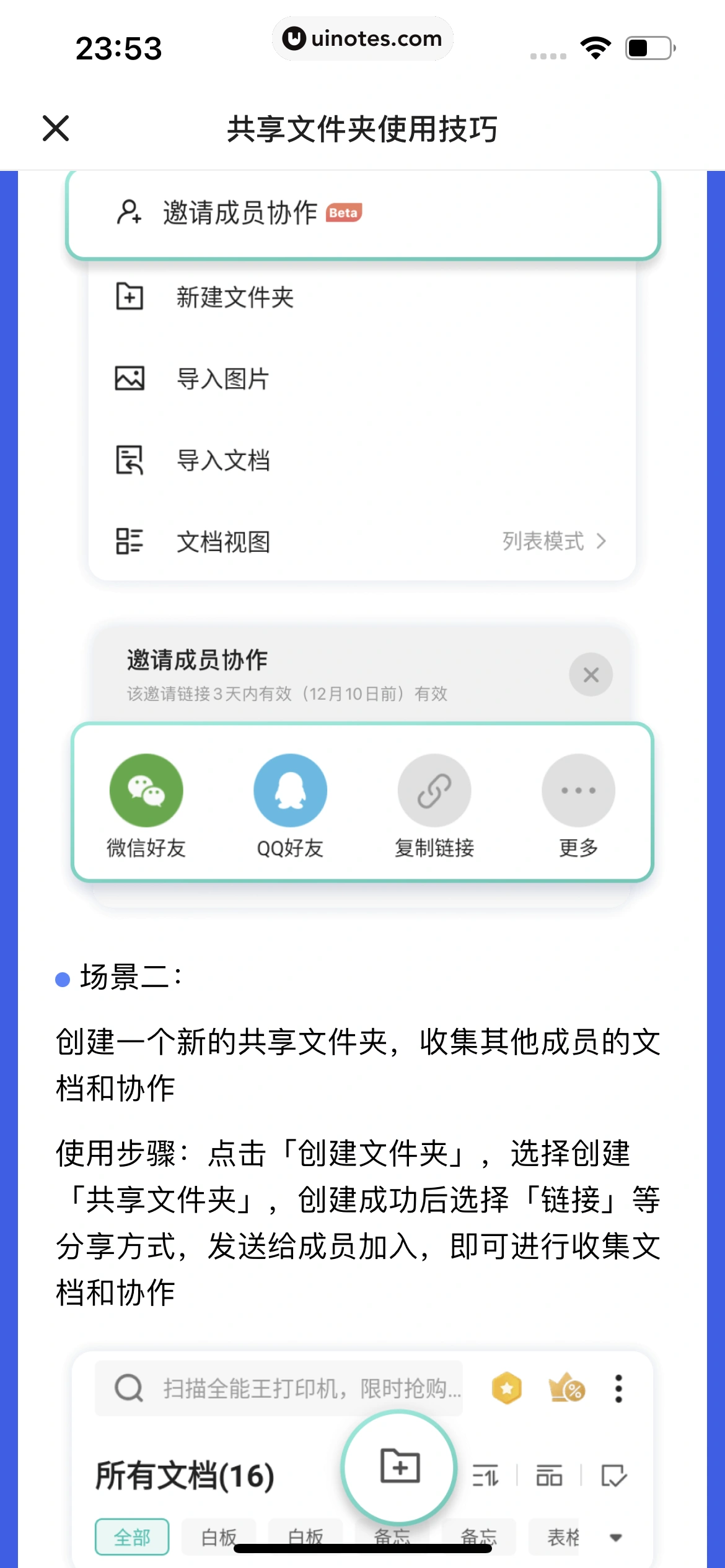Close the shared folder tips page
This screenshot has width=725, height=1568.
(x=56, y=128)
